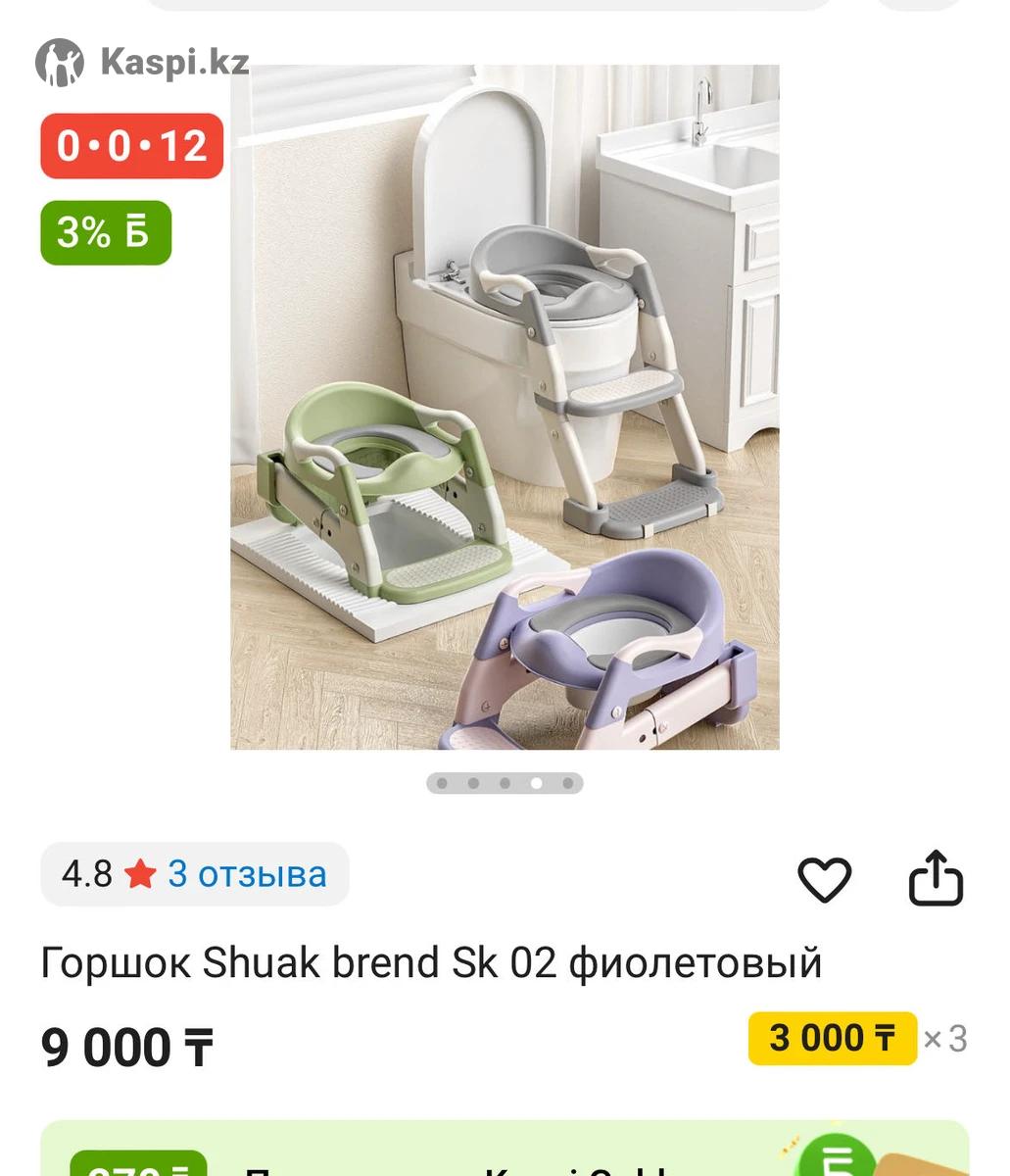Open the 3 000 ₸ ×3 installment option

[833, 1038]
